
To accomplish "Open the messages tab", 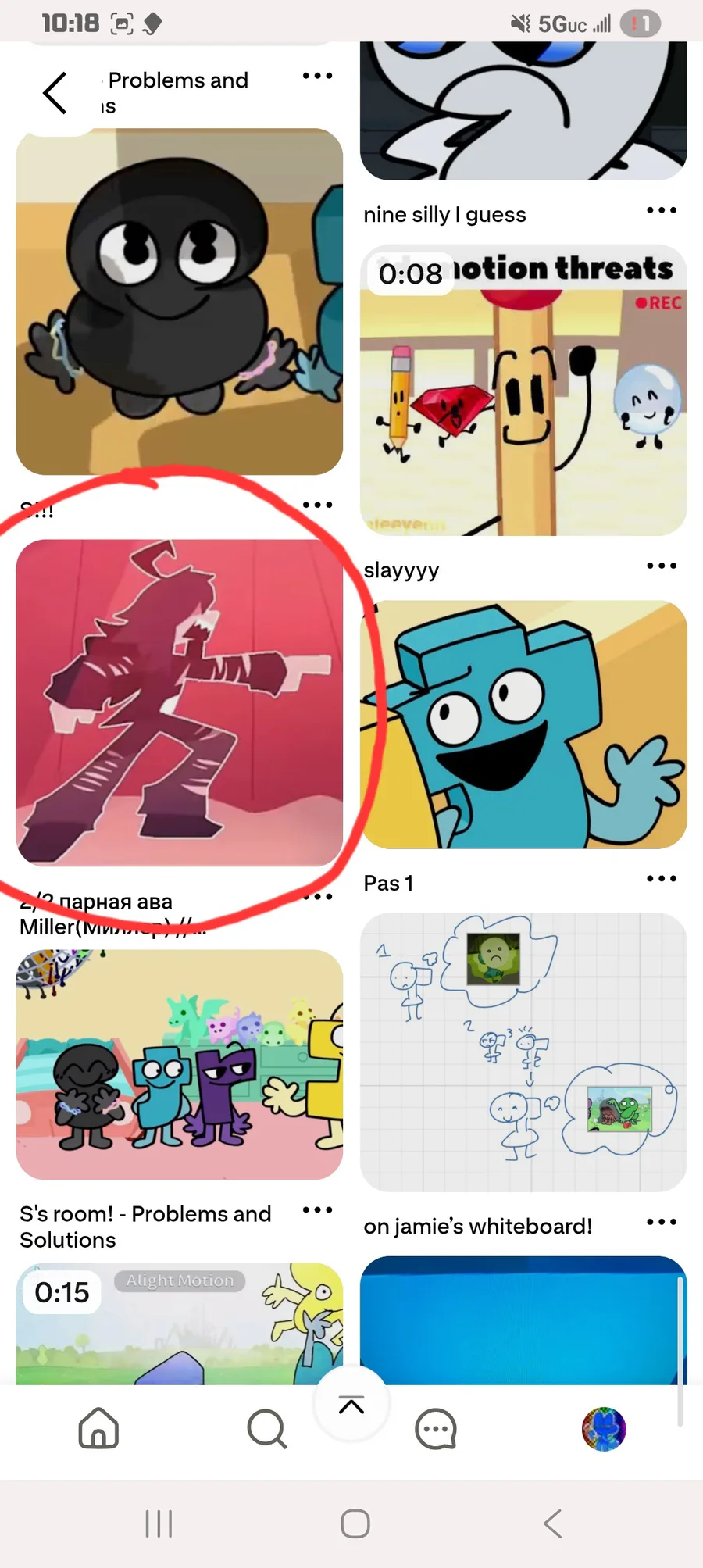I will coord(435,1429).
